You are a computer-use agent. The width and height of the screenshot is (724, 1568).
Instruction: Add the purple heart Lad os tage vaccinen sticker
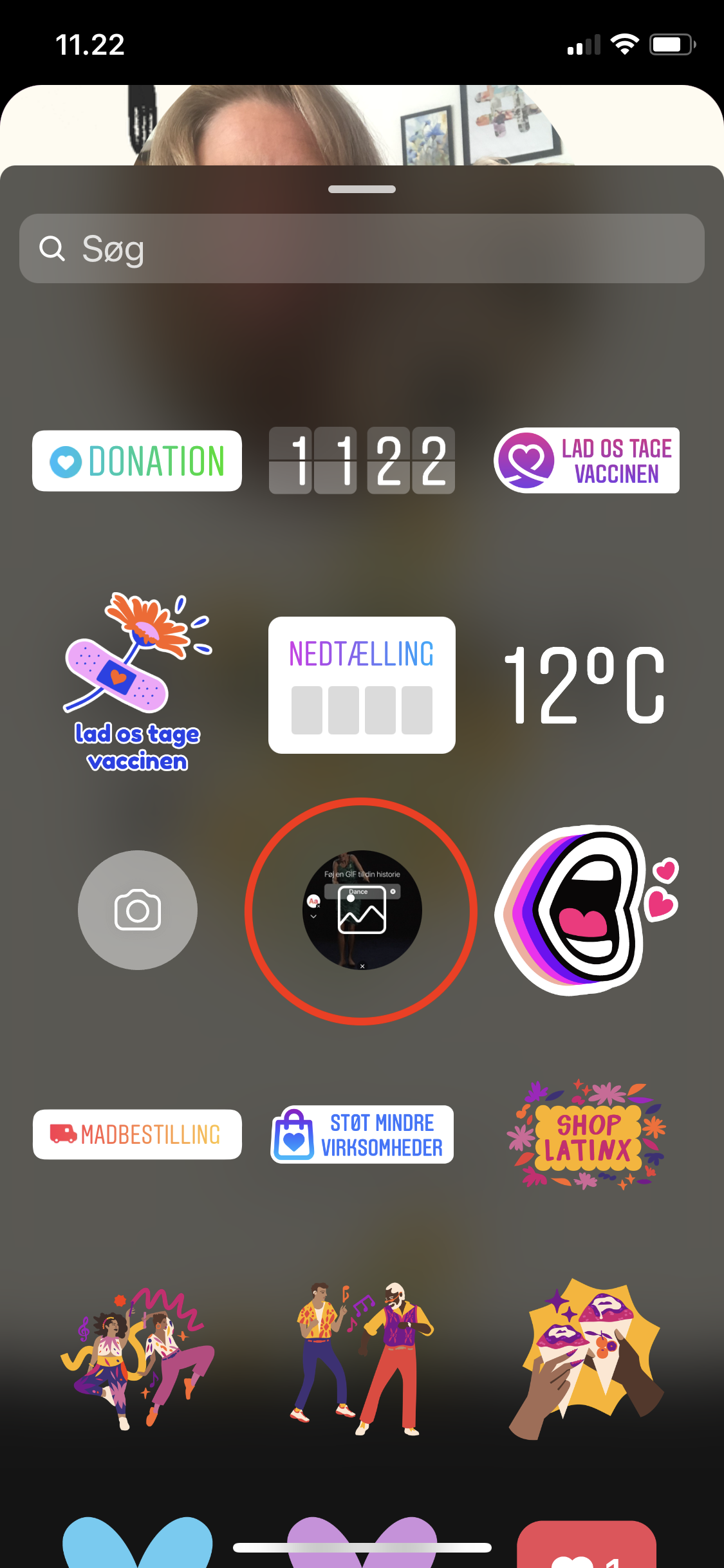pos(586,461)
